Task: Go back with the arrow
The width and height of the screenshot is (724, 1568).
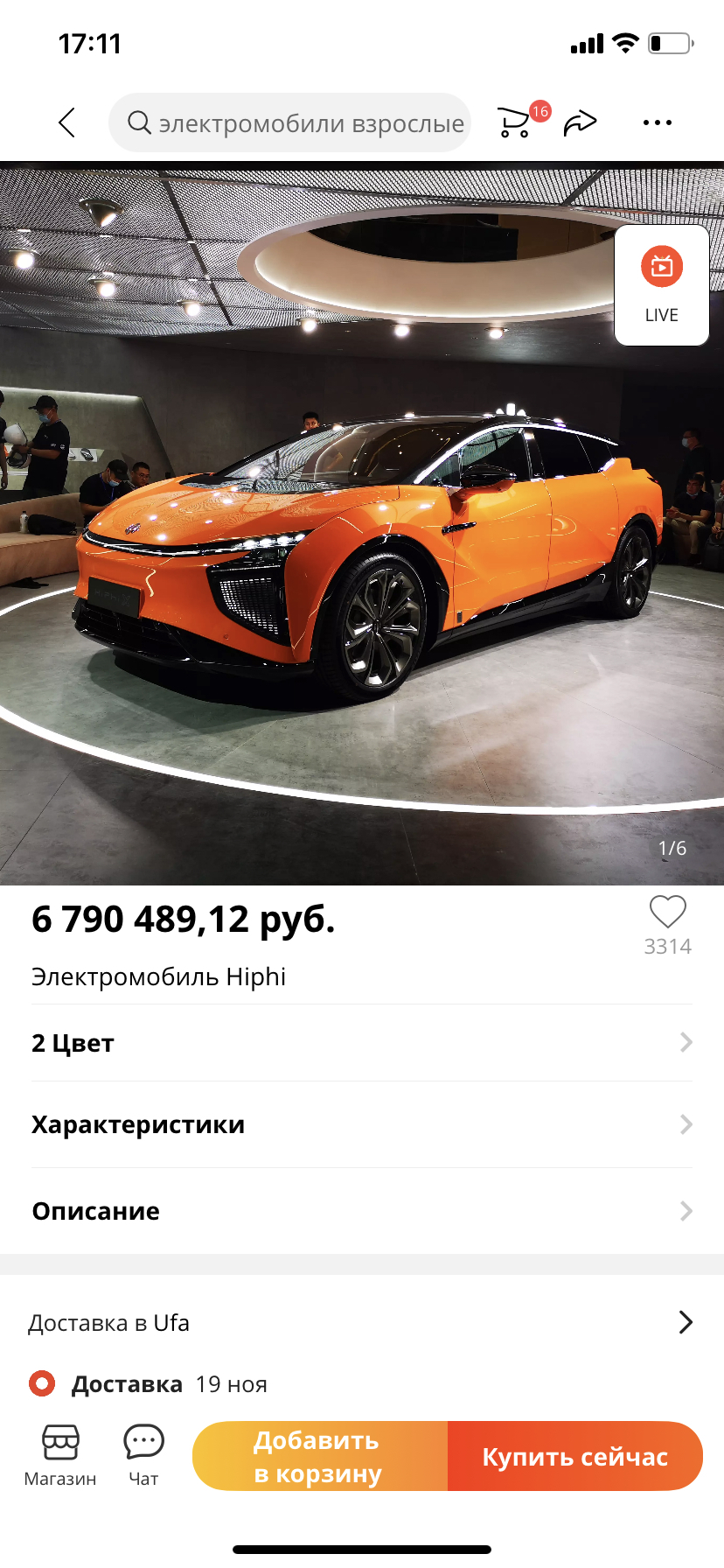Action: [x=67, y=122]
